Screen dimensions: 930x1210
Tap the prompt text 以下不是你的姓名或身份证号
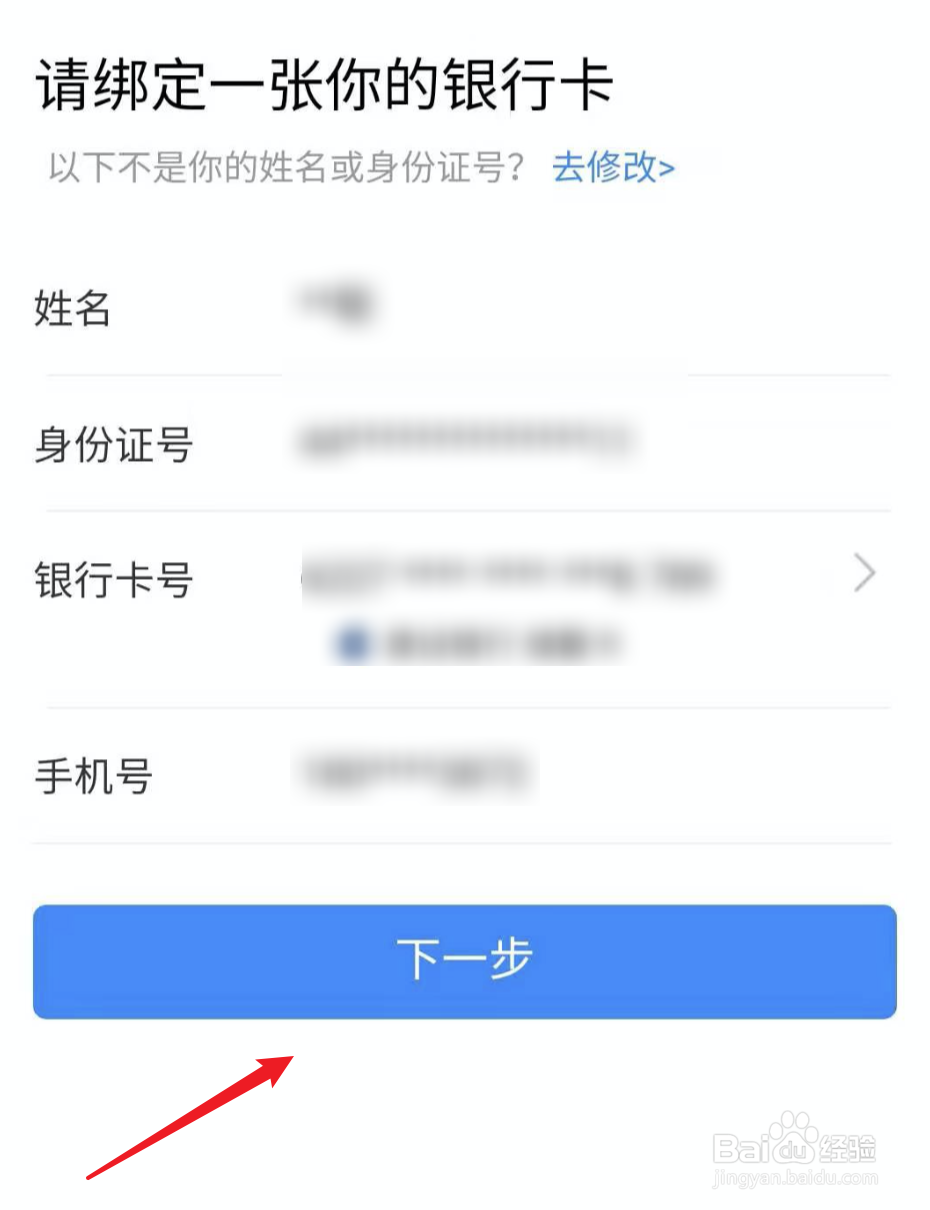(x=285, y=168)
